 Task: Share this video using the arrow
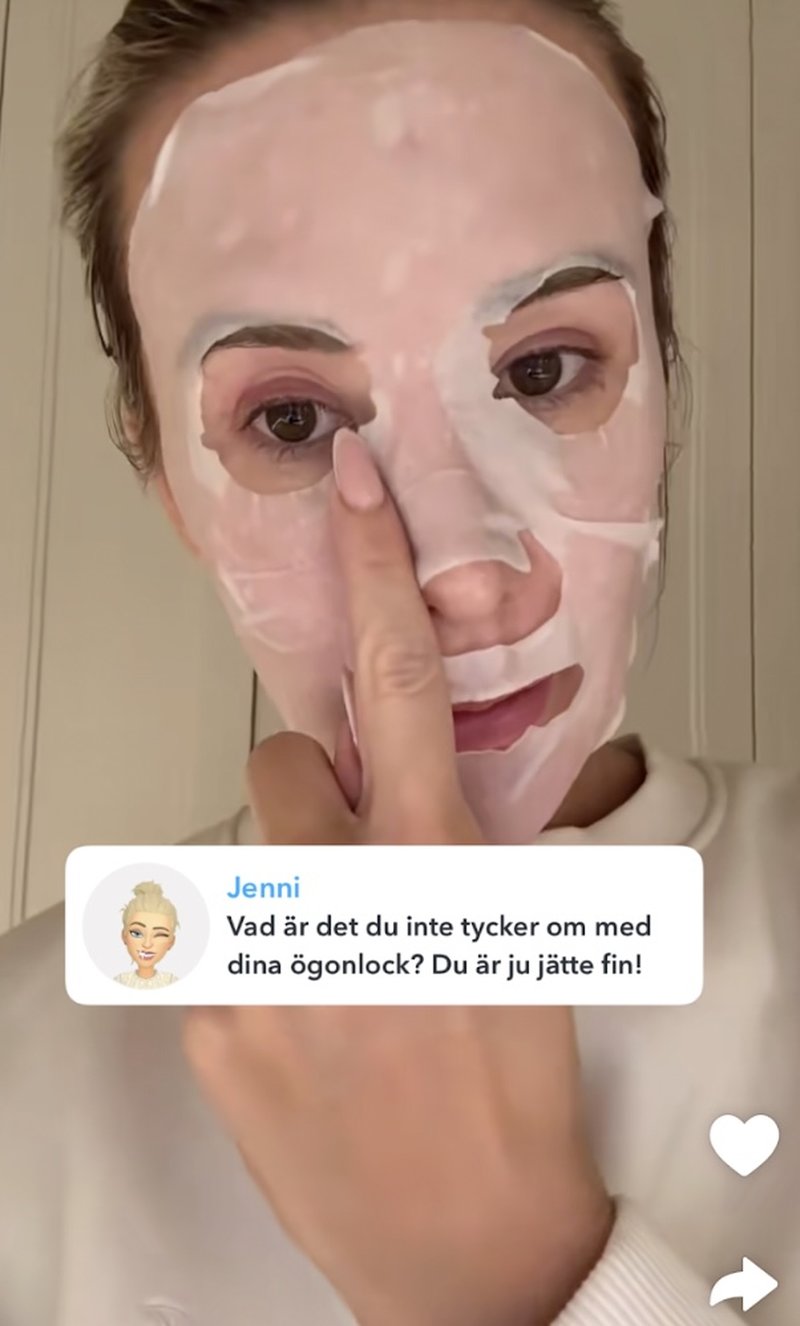tap(744, 1284)
